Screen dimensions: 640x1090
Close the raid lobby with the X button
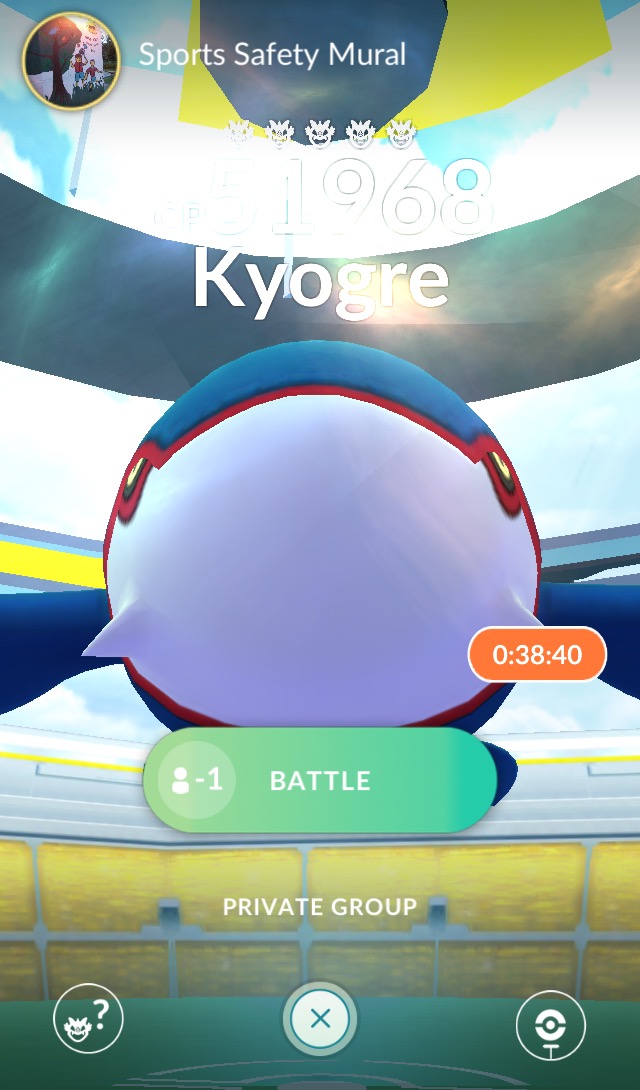click(x=320, y=1019)
